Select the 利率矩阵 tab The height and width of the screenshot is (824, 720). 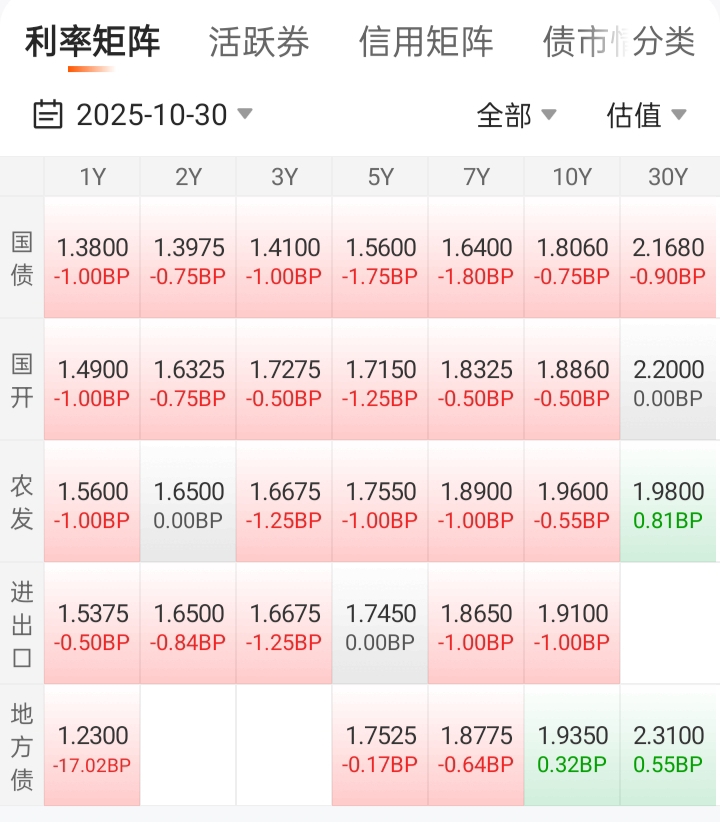point(92,42)
